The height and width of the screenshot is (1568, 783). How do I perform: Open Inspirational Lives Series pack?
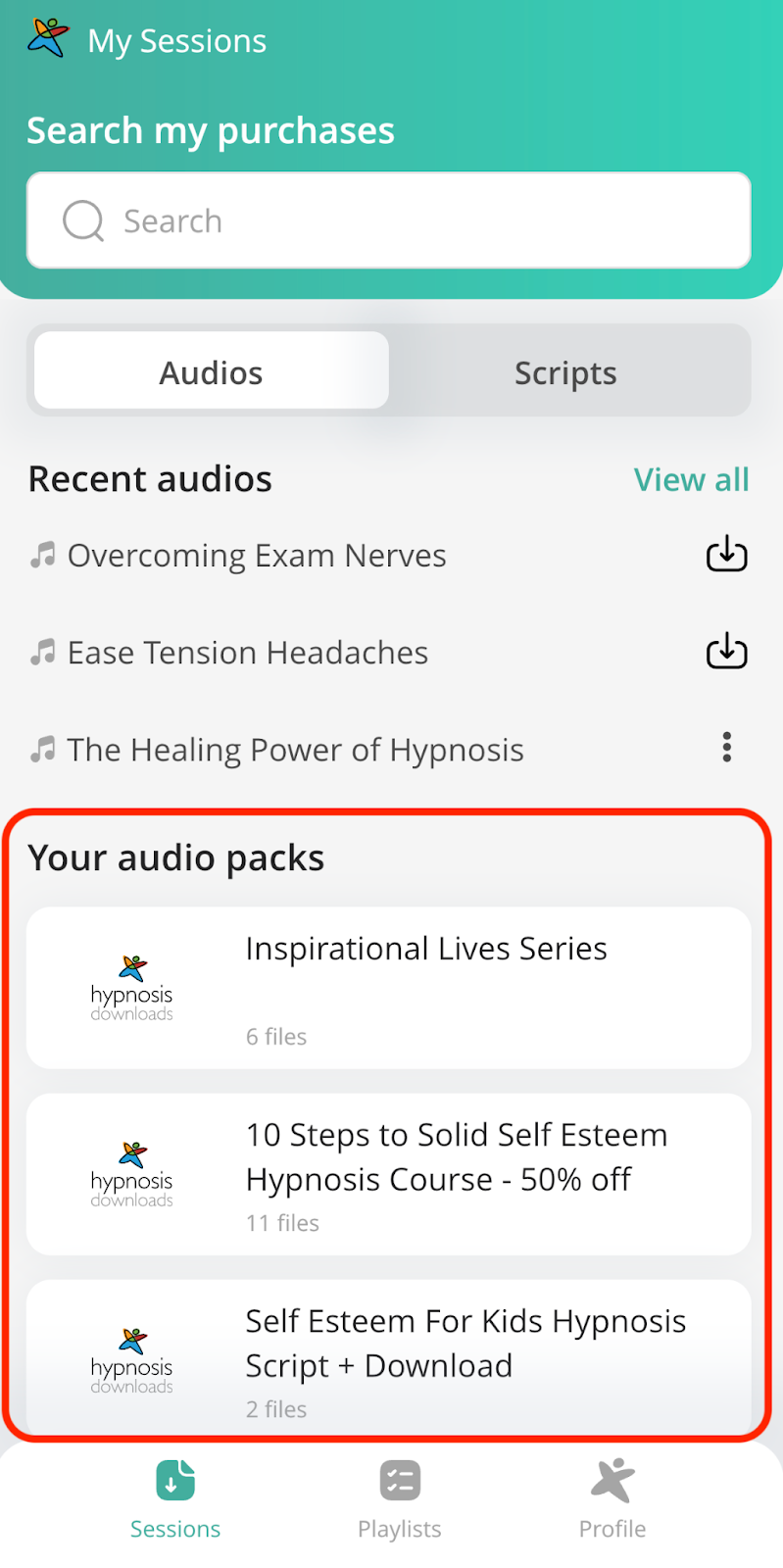tap(389, 988)
